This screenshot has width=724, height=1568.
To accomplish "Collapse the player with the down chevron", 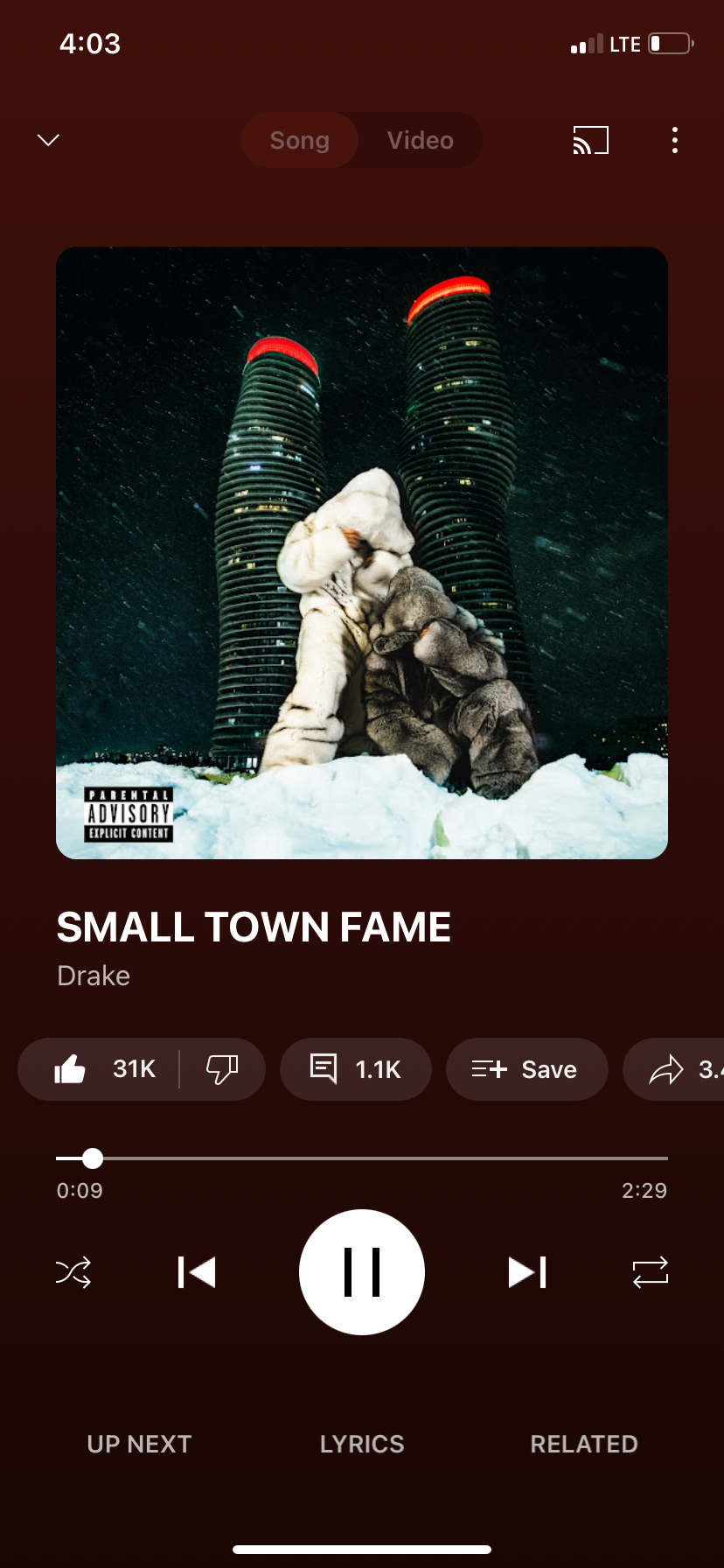I will [x=49, y=140].
